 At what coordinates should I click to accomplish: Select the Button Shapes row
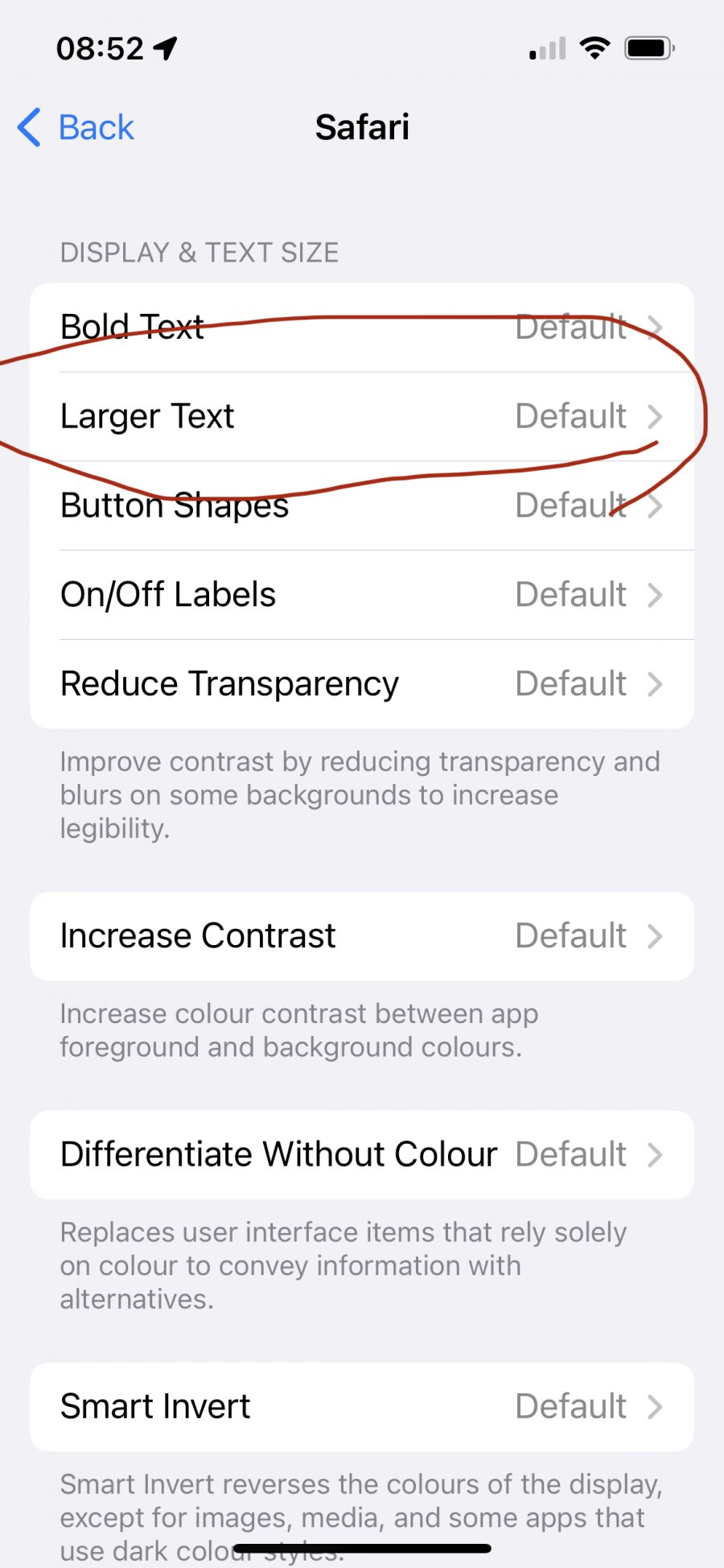coord(361,505)
